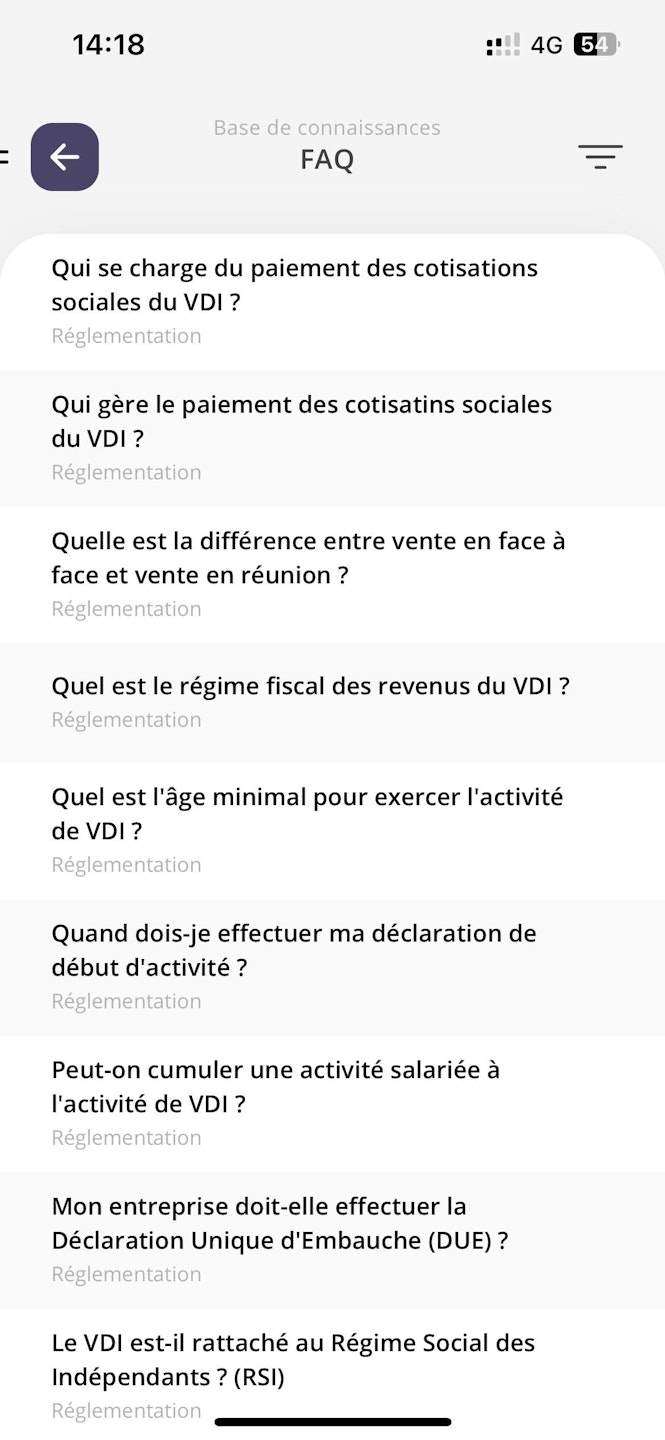Open the Déclaration Unique d'Embauche (DUE) question
Screen dimensions: 665x1440
(280, 1223)
